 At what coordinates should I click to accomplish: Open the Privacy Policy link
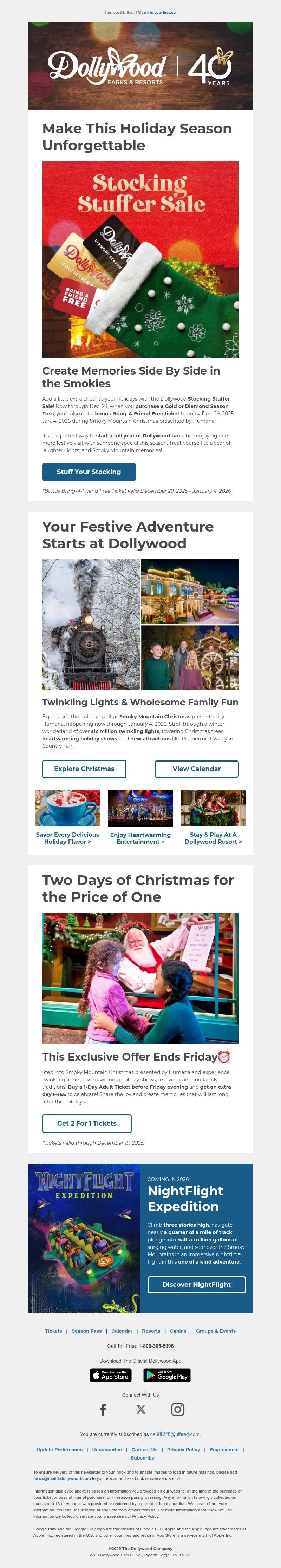(x=183, y=1449)
